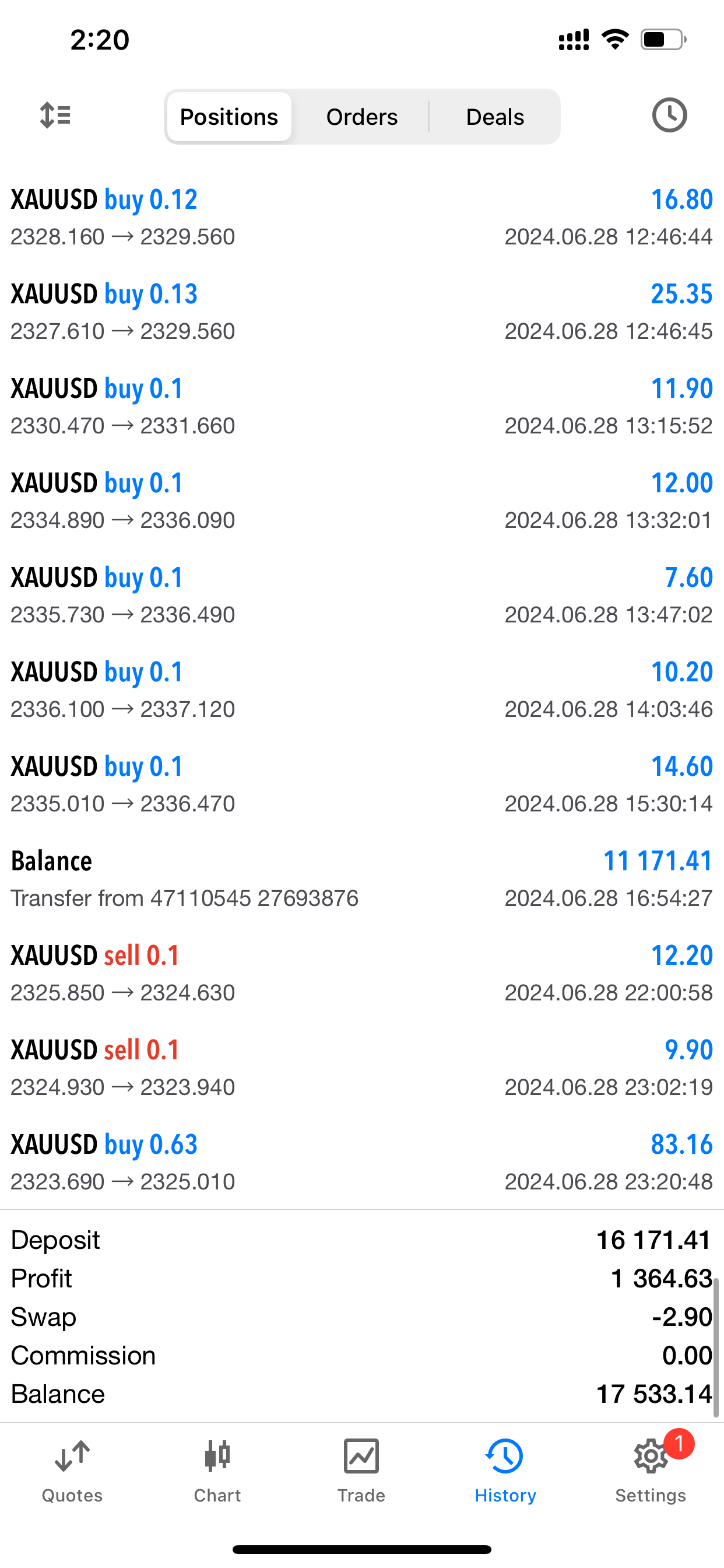Show details of the 14.60 profit position
724x1568 pixels.
361,784
